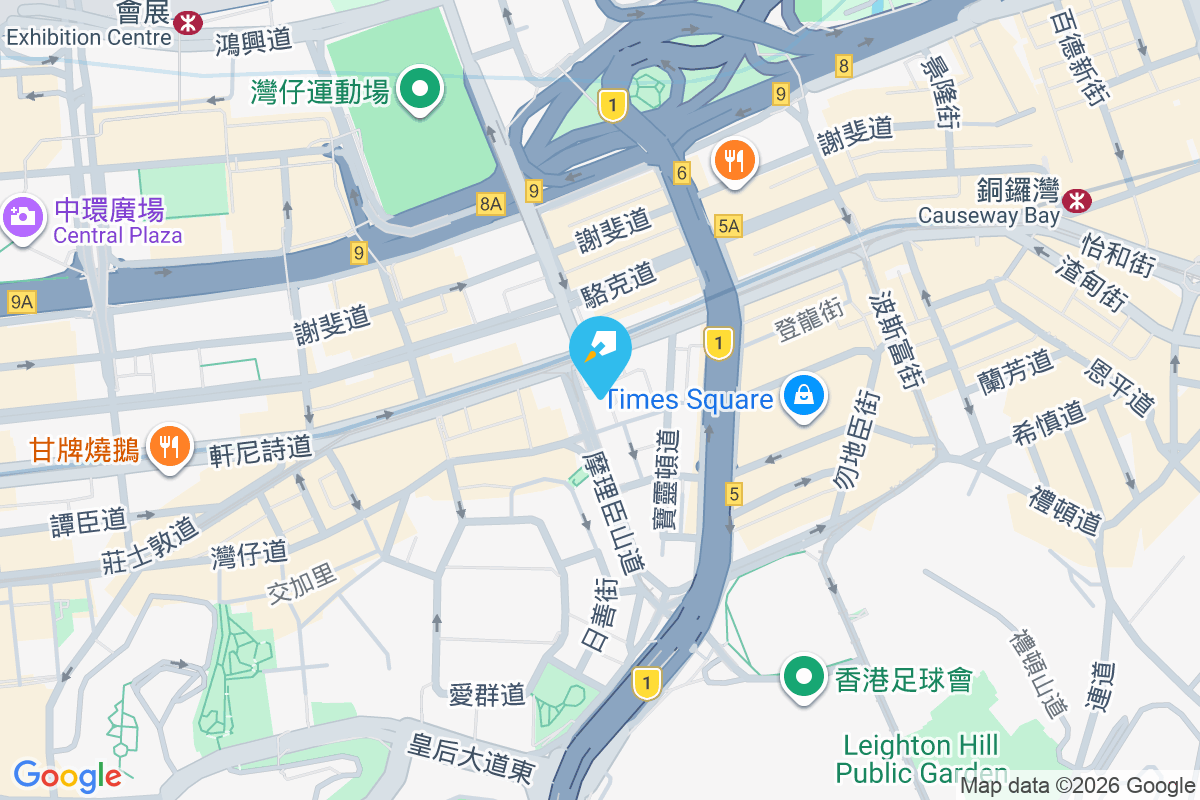Open the restaurant marker near 謝斐道

[x=735, y=160]
